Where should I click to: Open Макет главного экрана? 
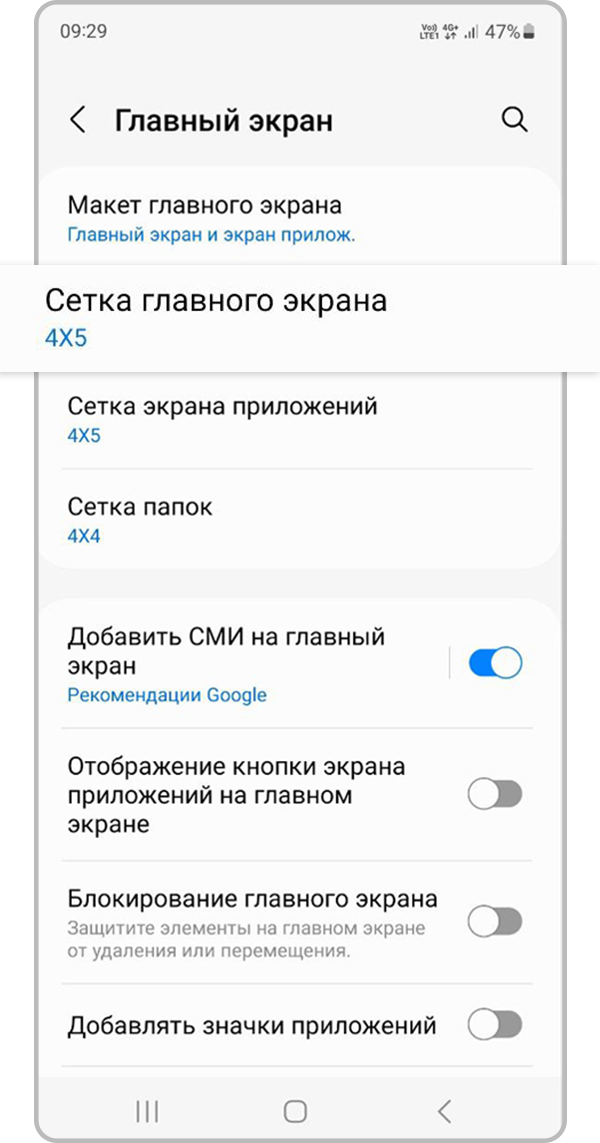(204, 218)
